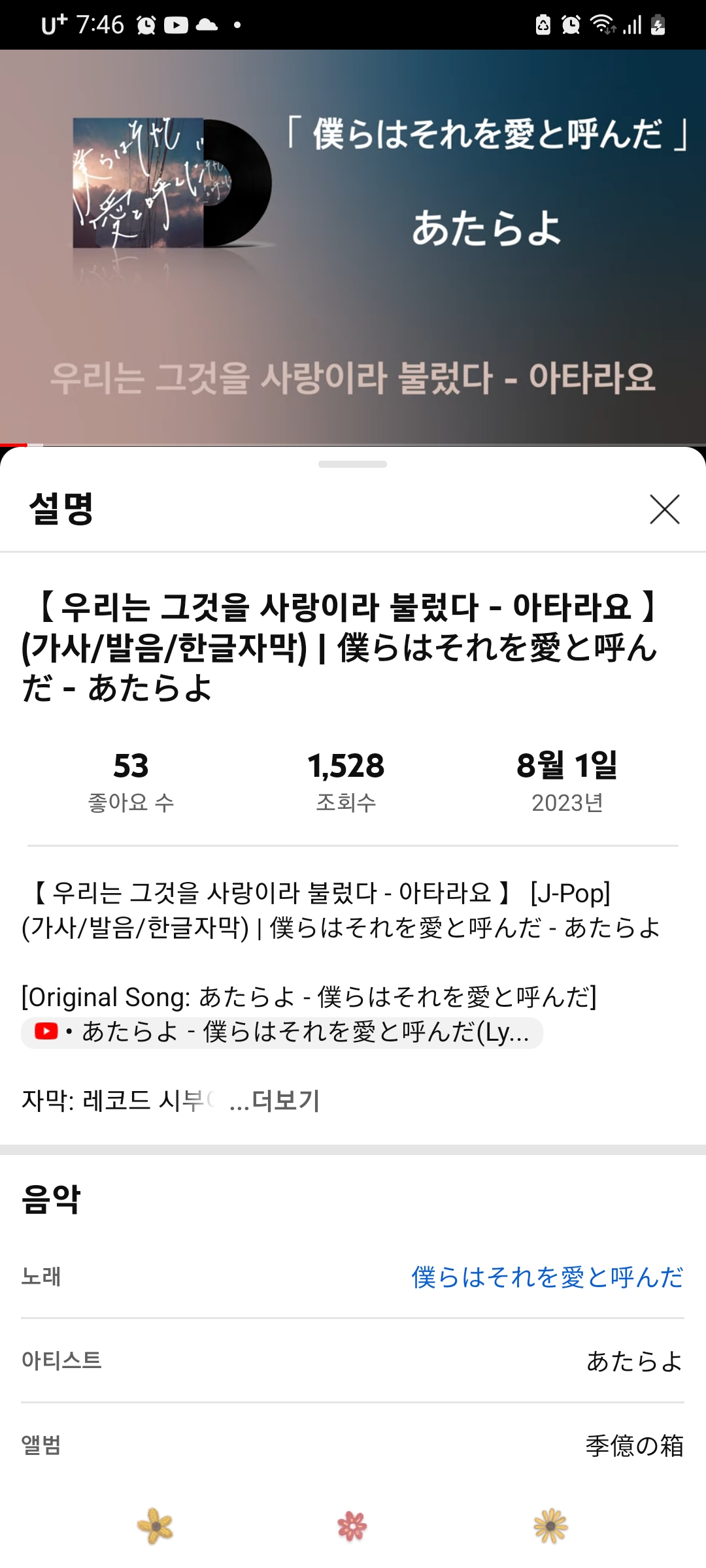706x1568 pixels.
Task: Open the song link 僕らはそれを愛と呼んだ
Action: pyautogui.click(x=547, y=1277)
